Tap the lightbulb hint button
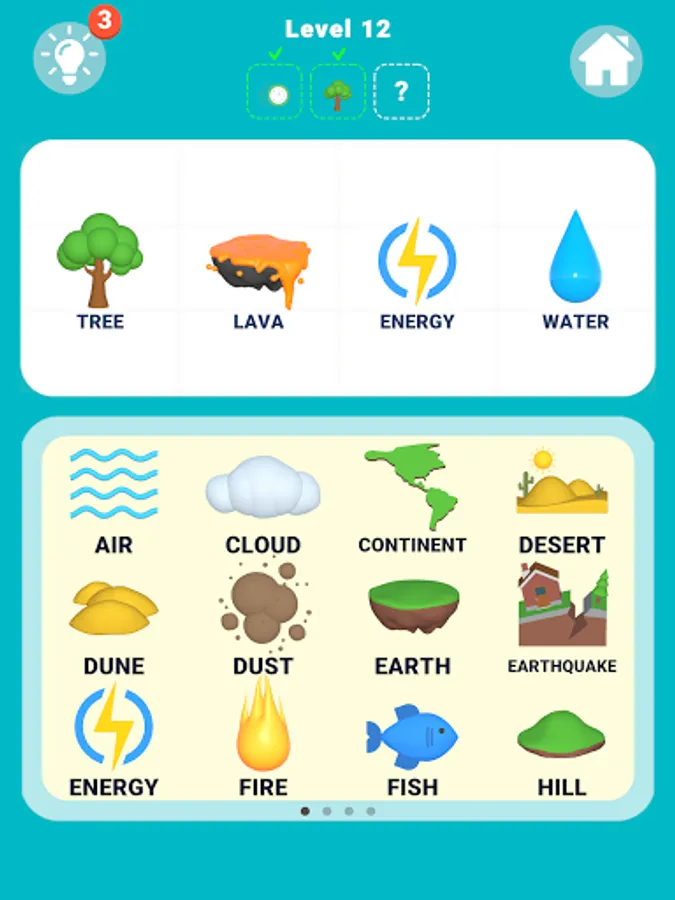 click(x=69, y=58)
